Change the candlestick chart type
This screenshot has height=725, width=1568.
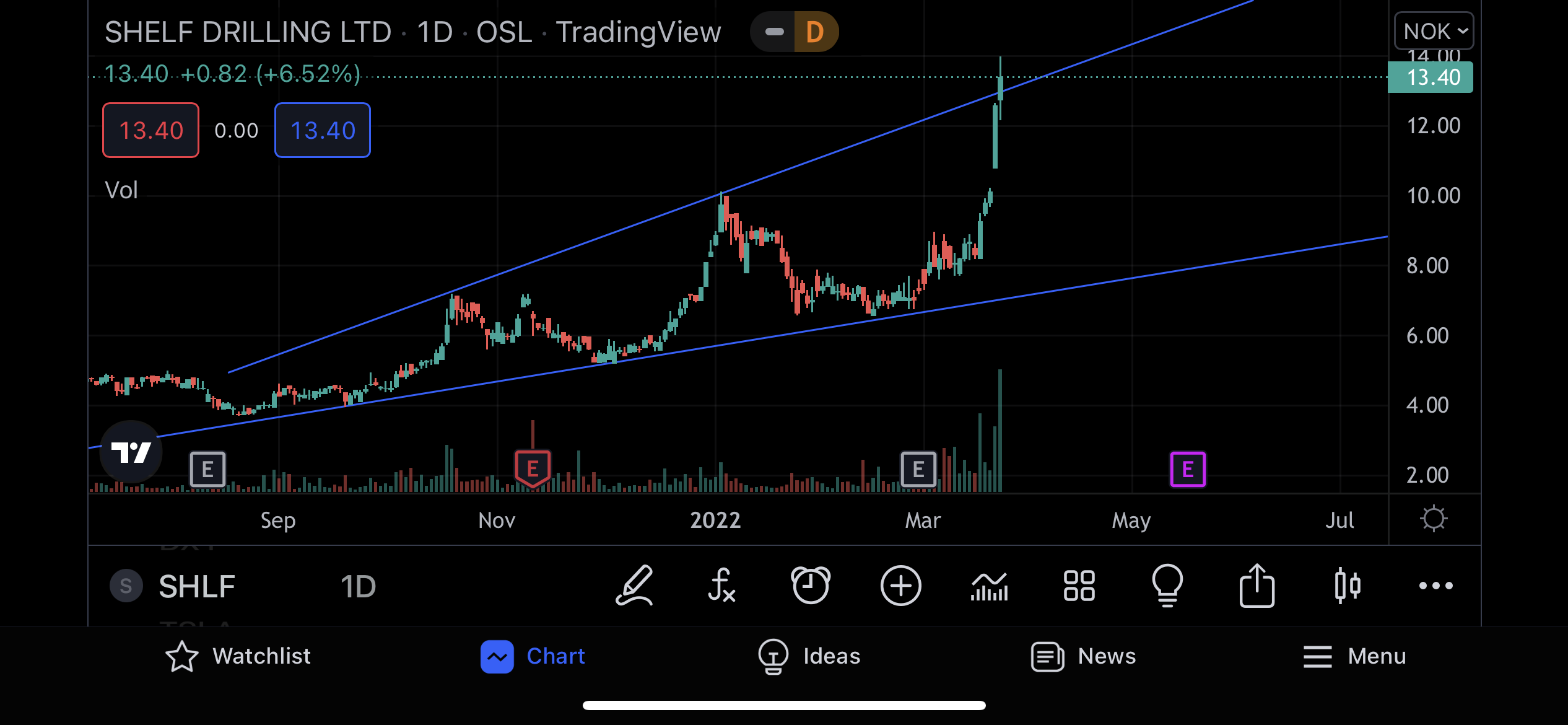pyautogui.click(x=1347, y=585)
